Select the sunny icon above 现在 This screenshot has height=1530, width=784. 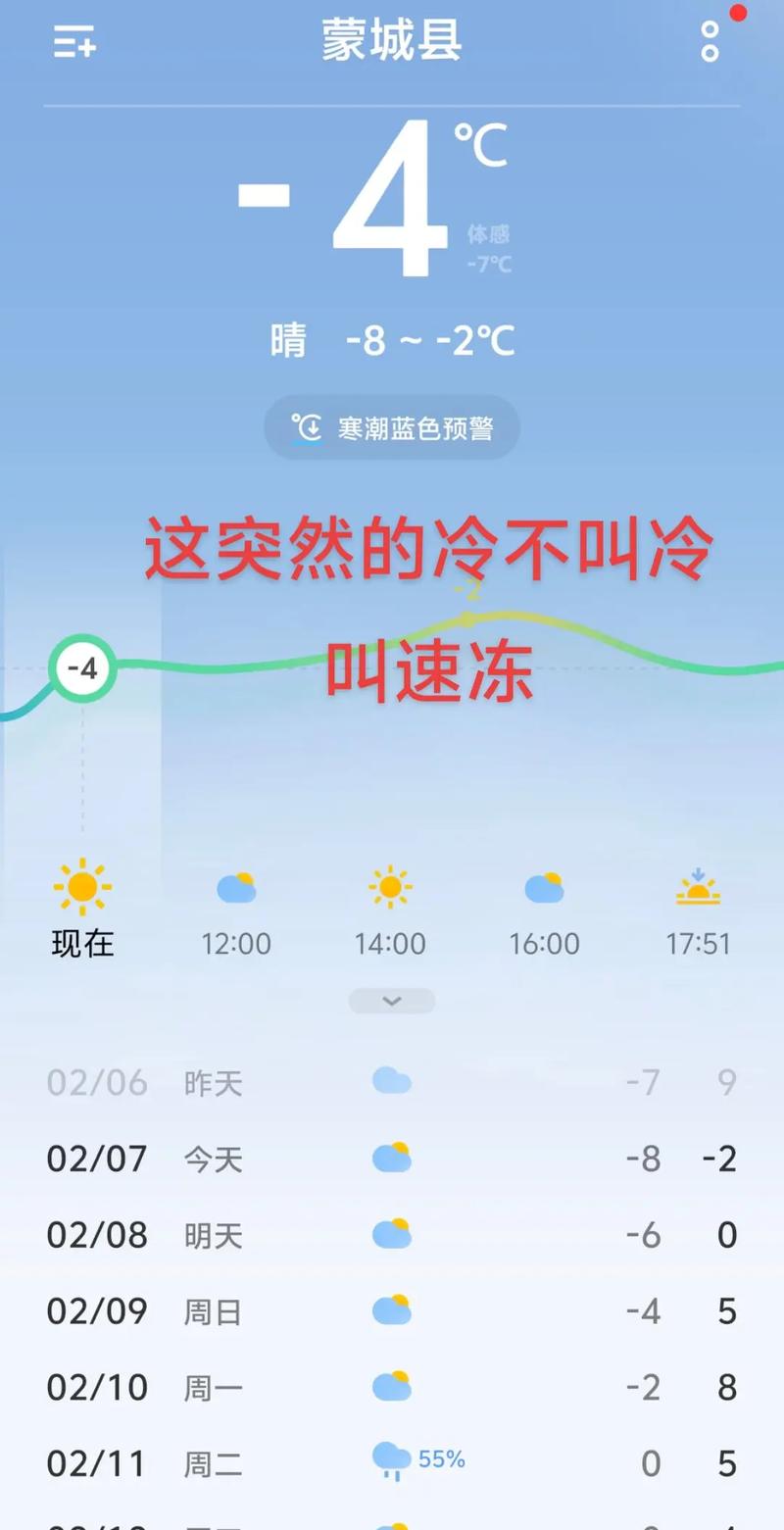[82, 885]
